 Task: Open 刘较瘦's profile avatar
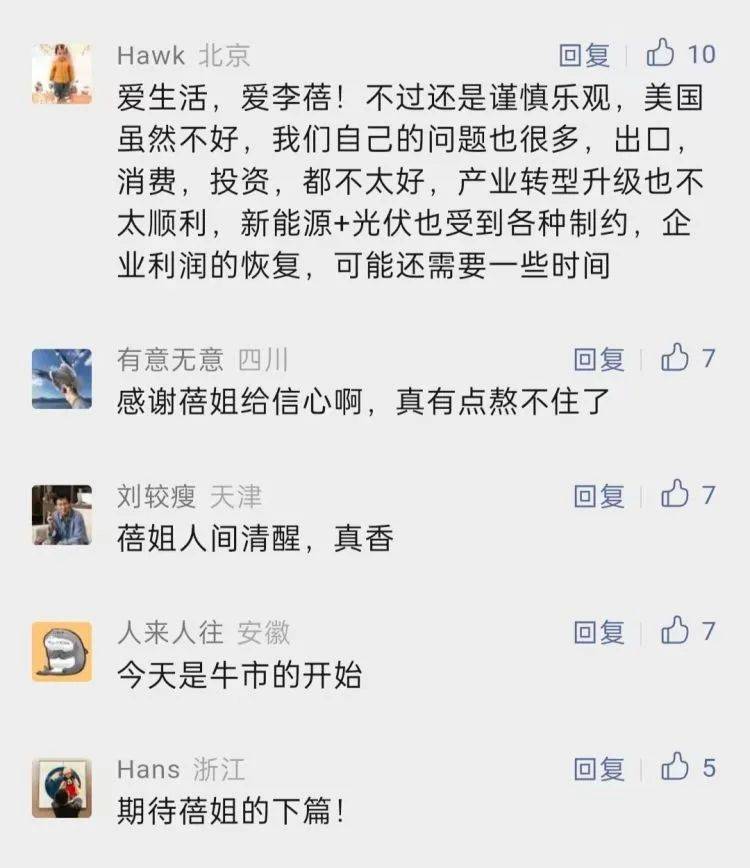[61, 515]
